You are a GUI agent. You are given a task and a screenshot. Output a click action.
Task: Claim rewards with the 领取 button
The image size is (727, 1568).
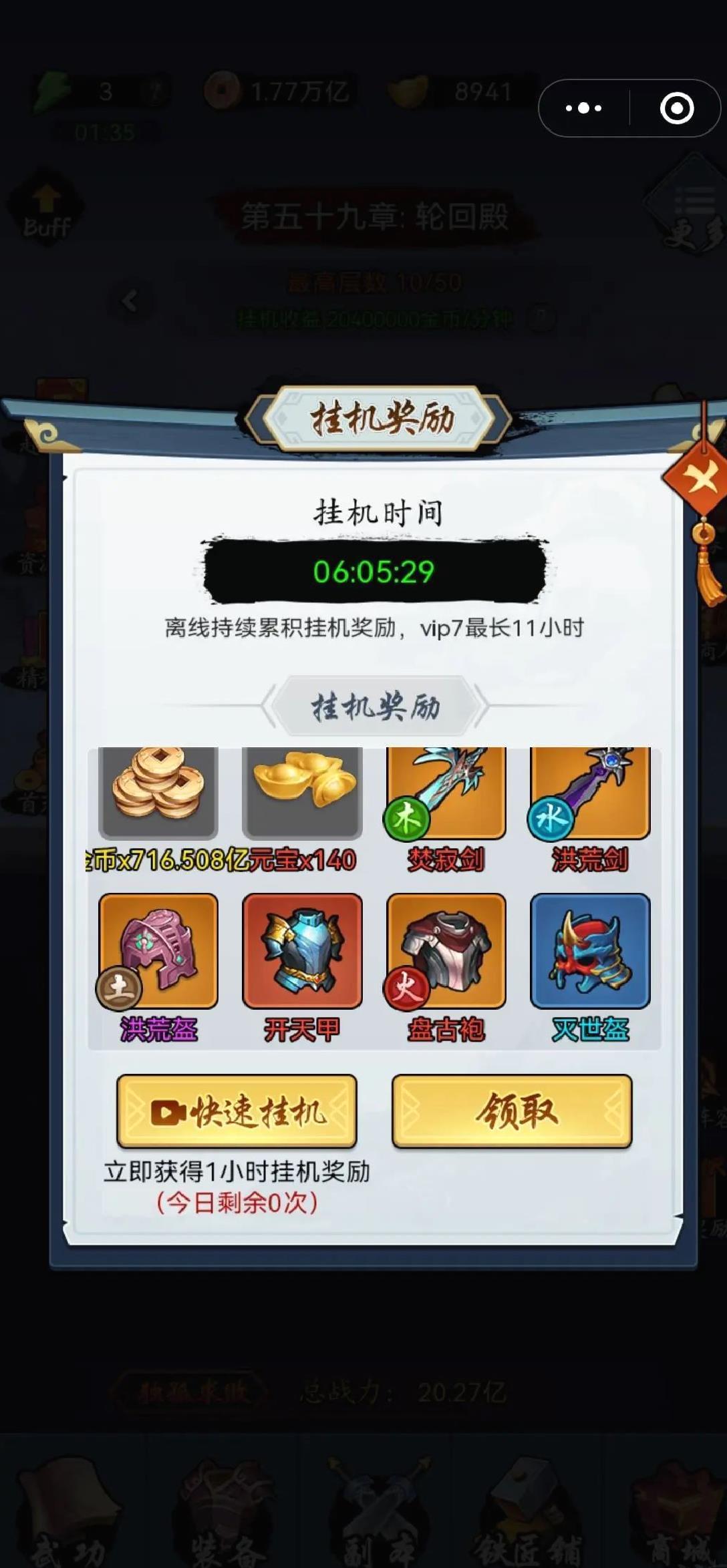512,1111
